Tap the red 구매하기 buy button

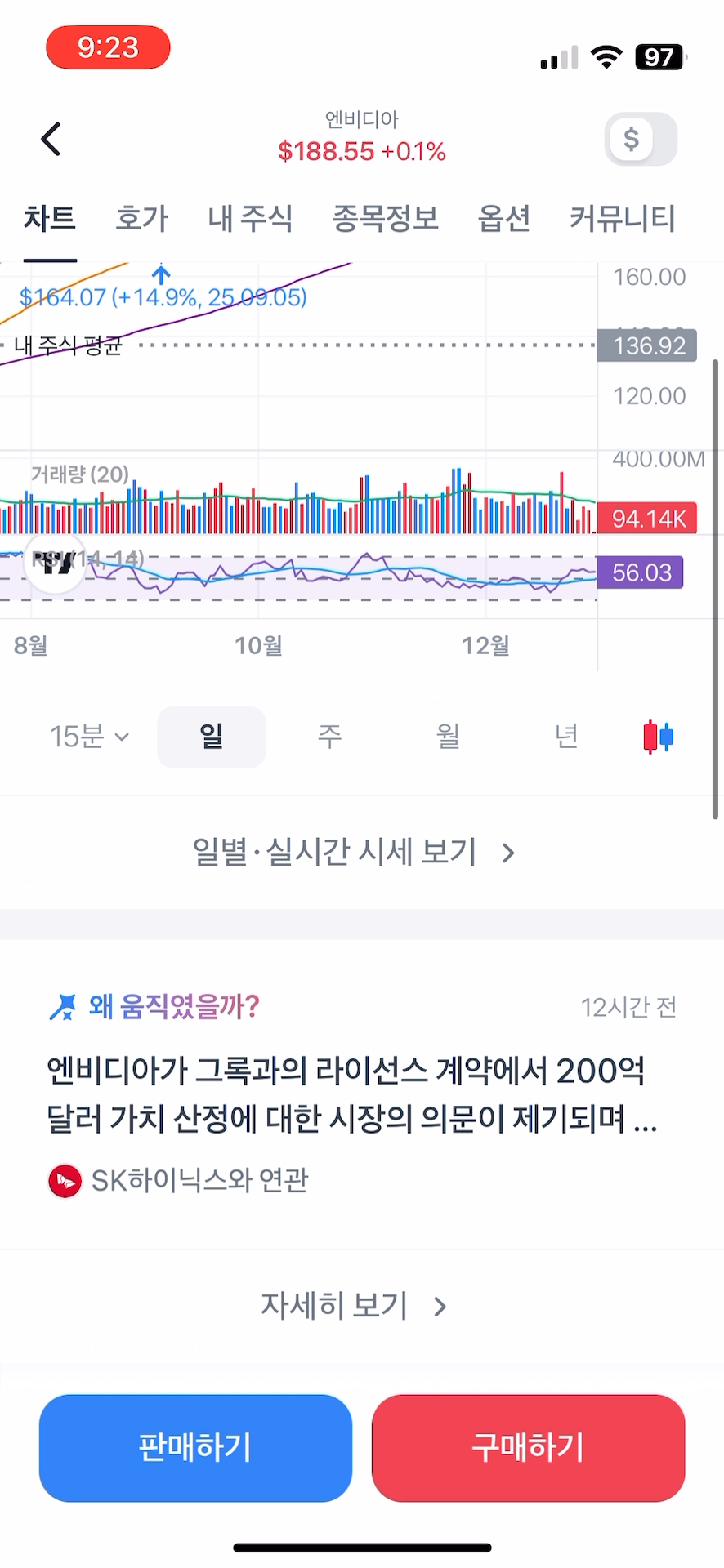(528, 1447)
